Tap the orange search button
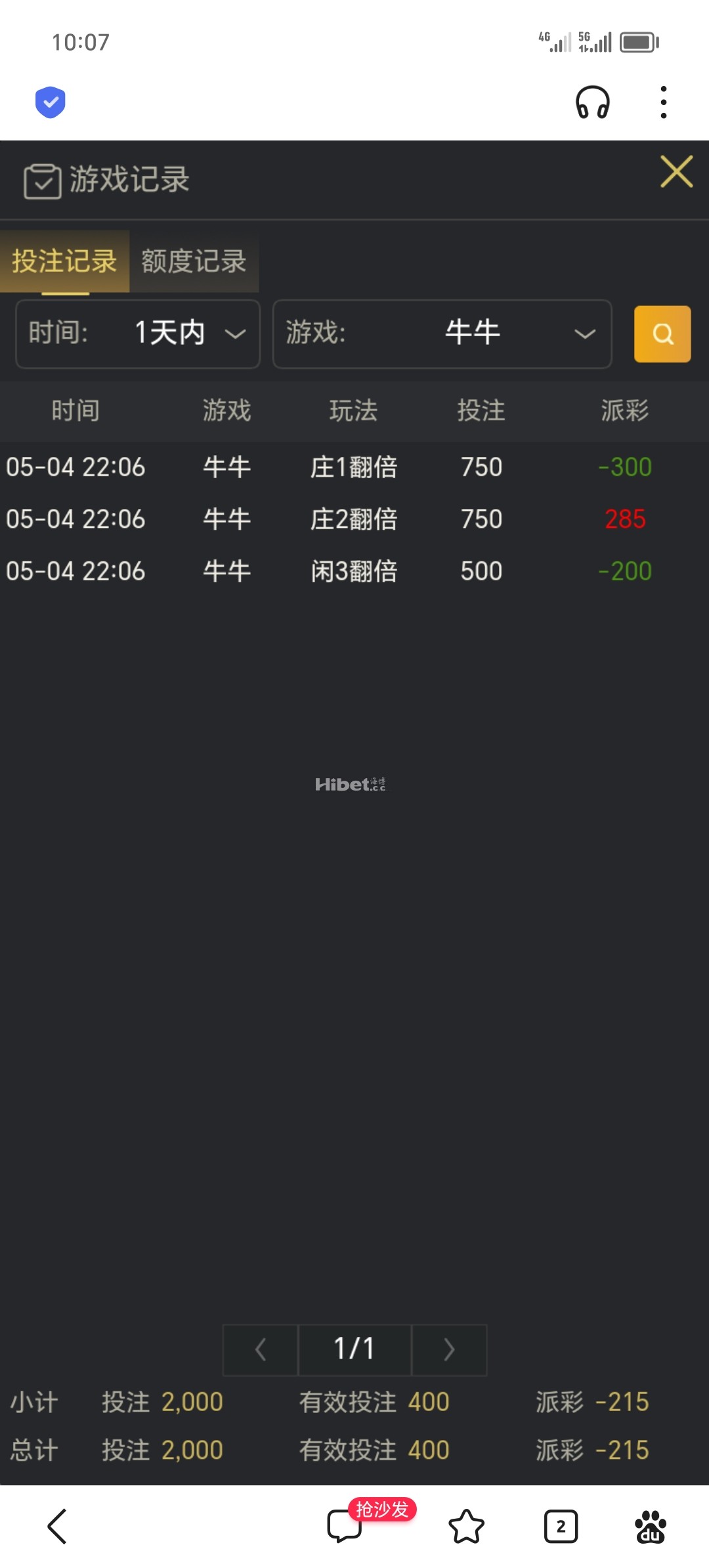Image resolution: width=709 pixels, height=1568 pixels. click(662, 334)
